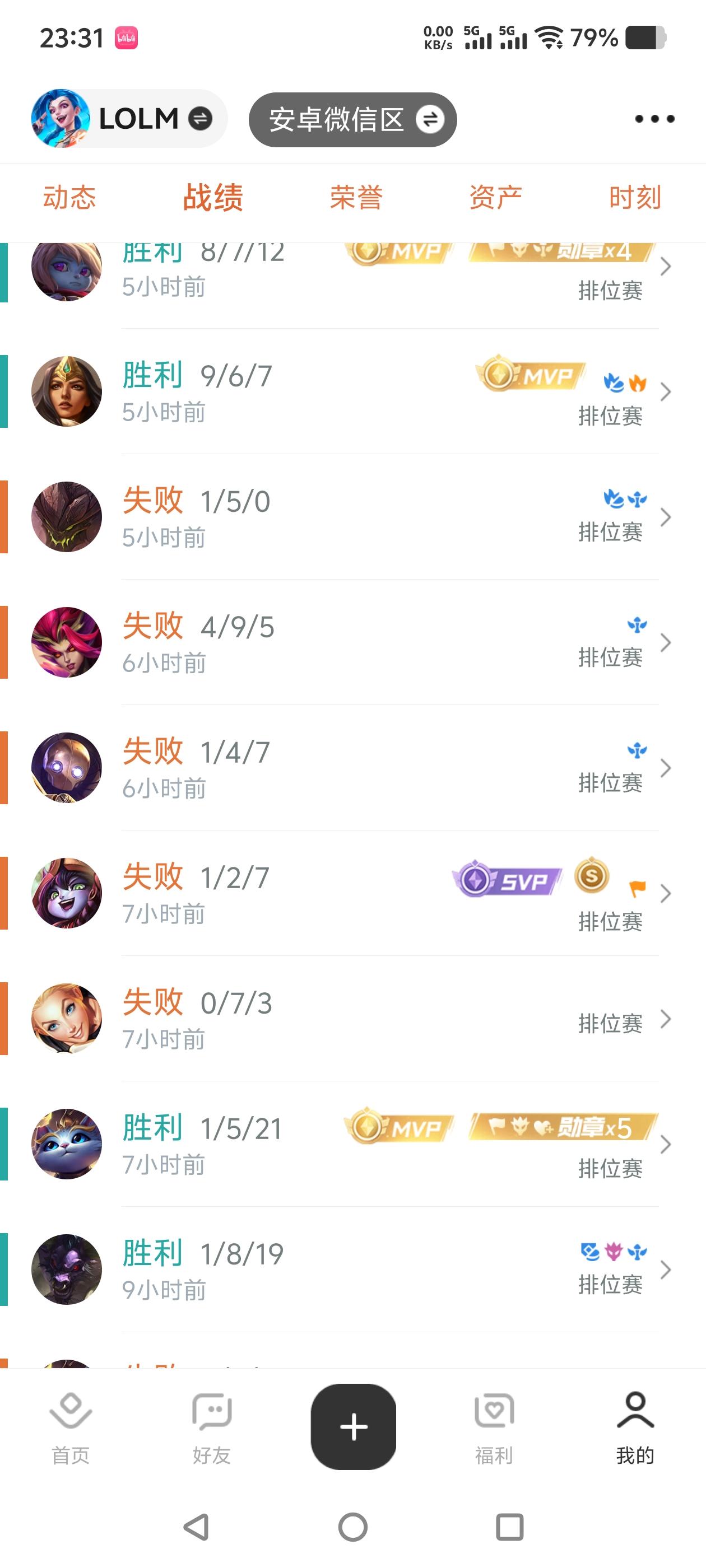Switch to the 荣誉 tab
This screenshot has height=1568, width=706.
[356, 196]
